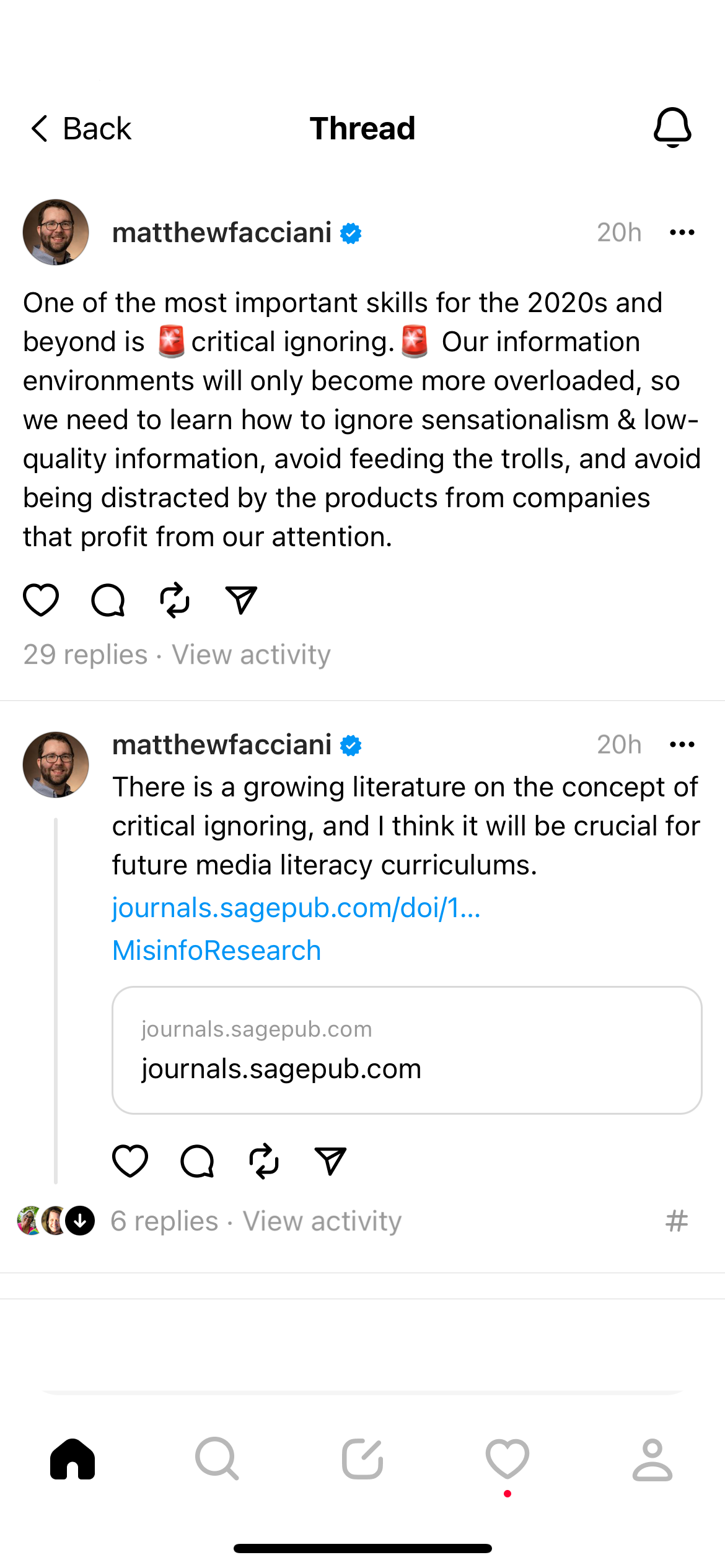Screen dimensions: 725x1568
Task: Switch to the Search tab
Action: [x=217, y=1459]
